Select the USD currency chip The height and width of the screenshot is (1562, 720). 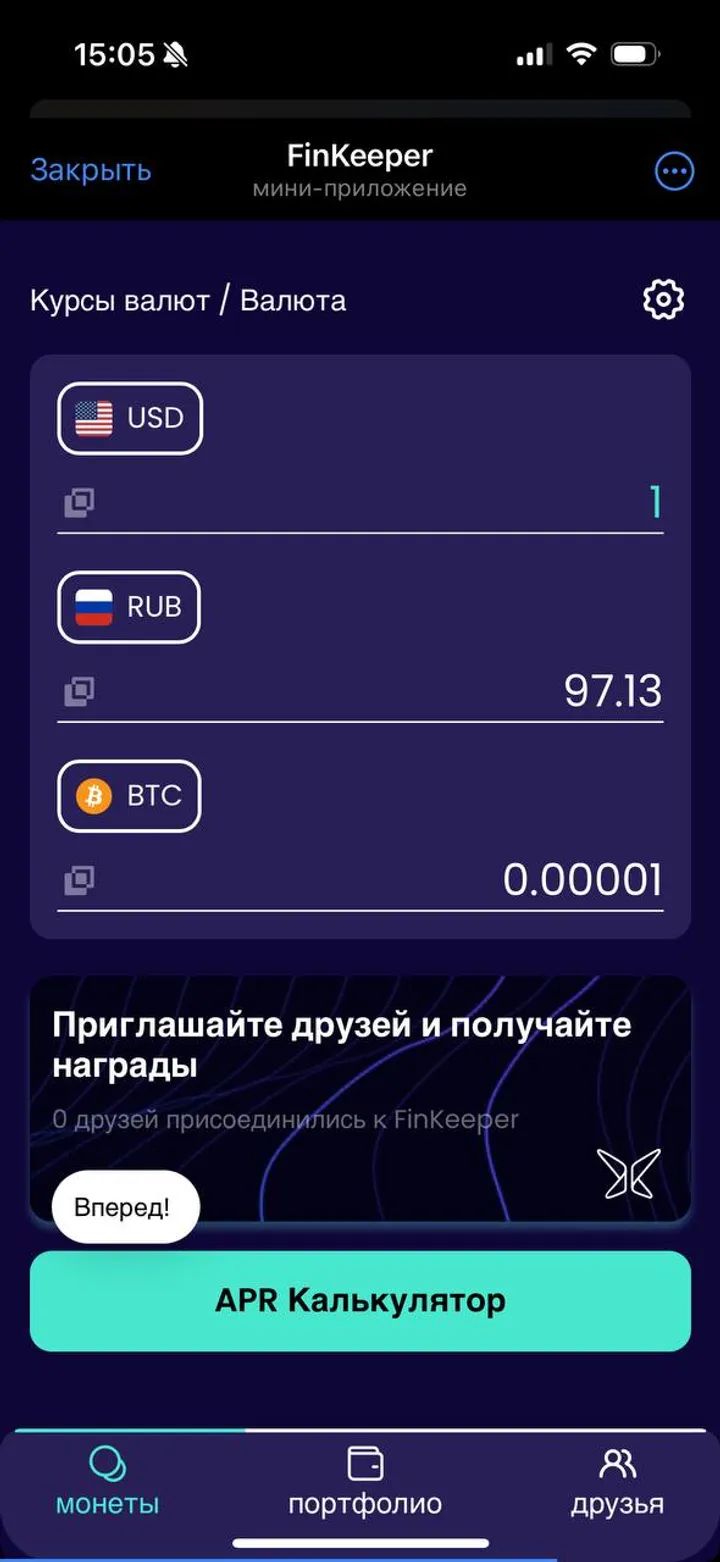tap(129, 418)
